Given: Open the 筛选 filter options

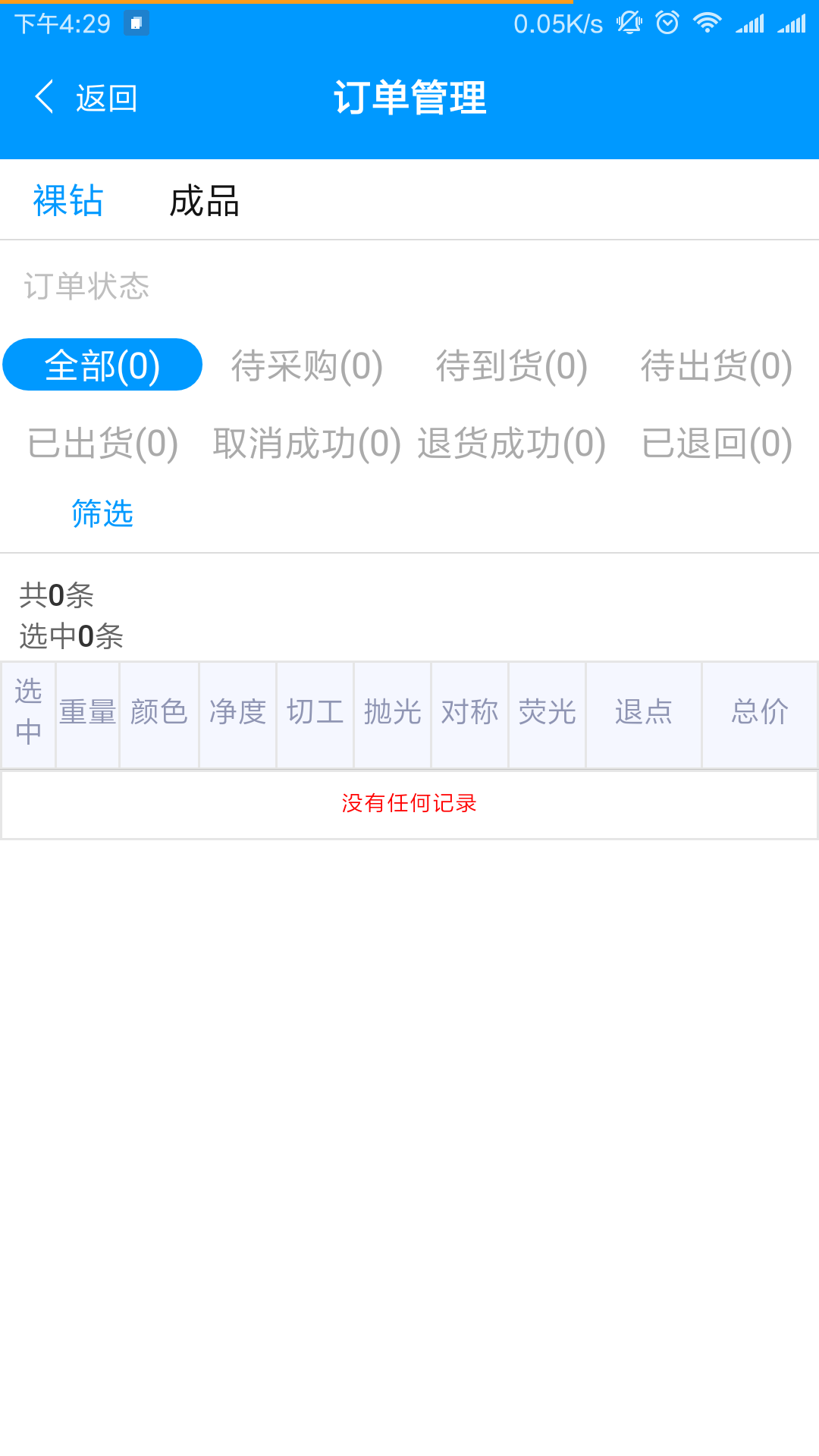Looking at the screenshot, I should pyautogui.click(x=102, y=513).
